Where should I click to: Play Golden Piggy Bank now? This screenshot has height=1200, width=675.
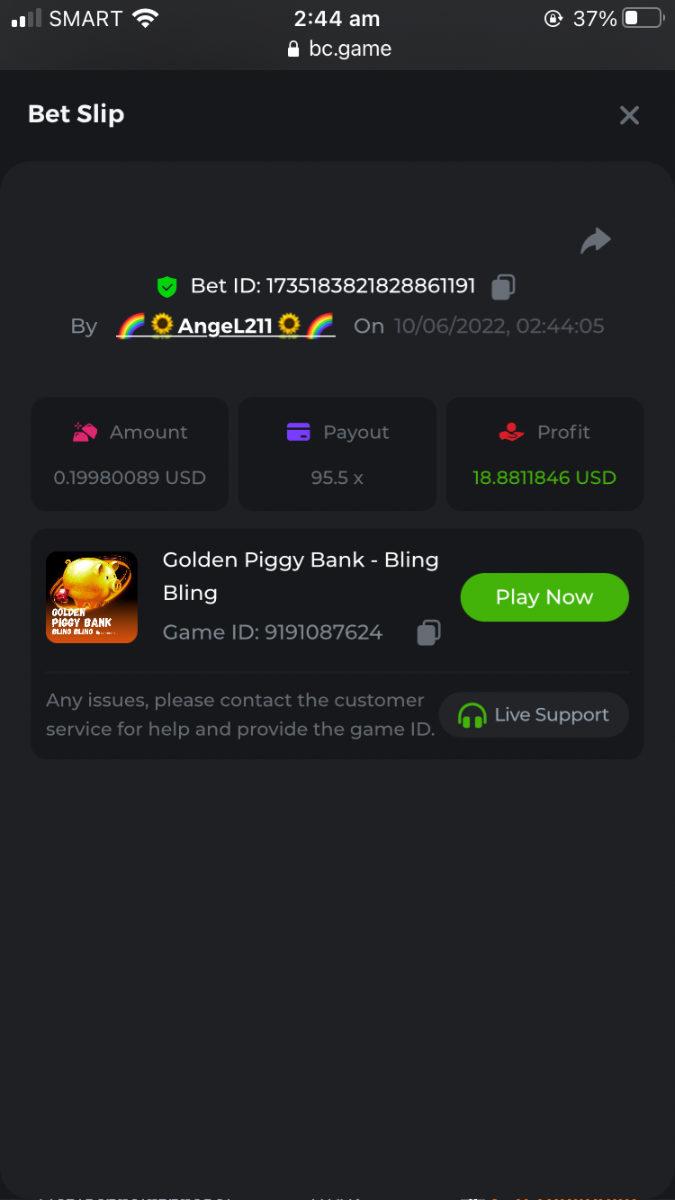click(544, 597)
